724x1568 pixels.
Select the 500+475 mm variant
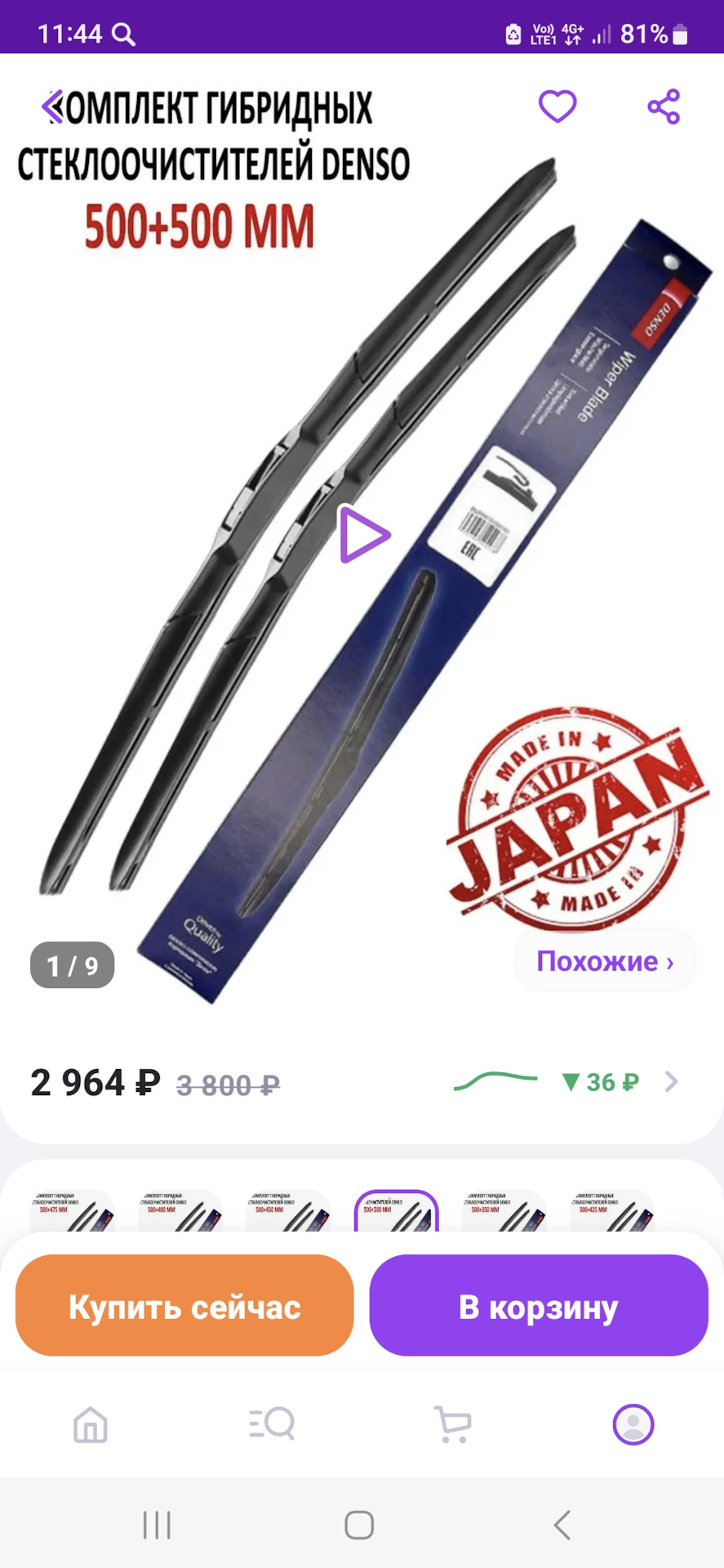73,1211
